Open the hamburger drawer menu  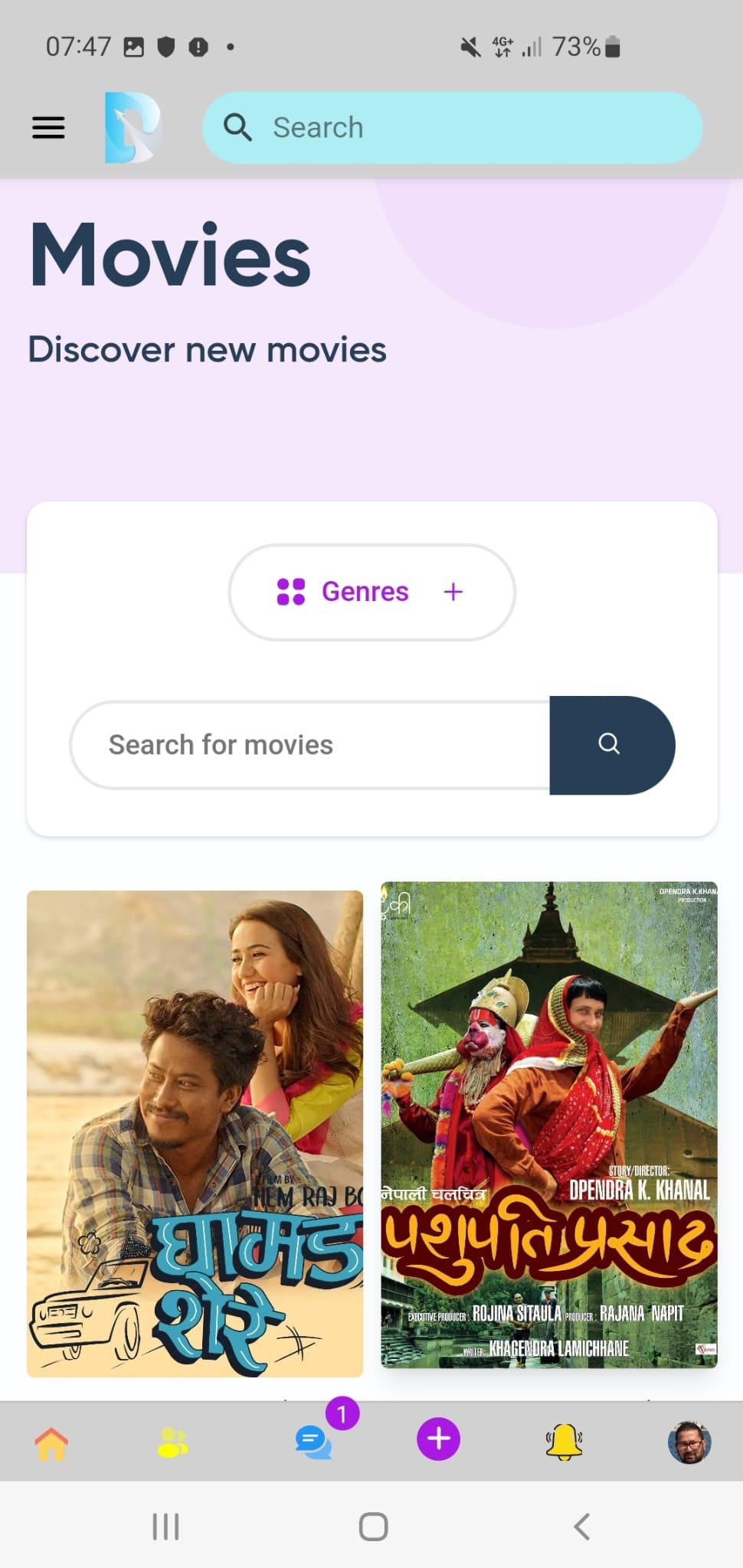(48, 127)
